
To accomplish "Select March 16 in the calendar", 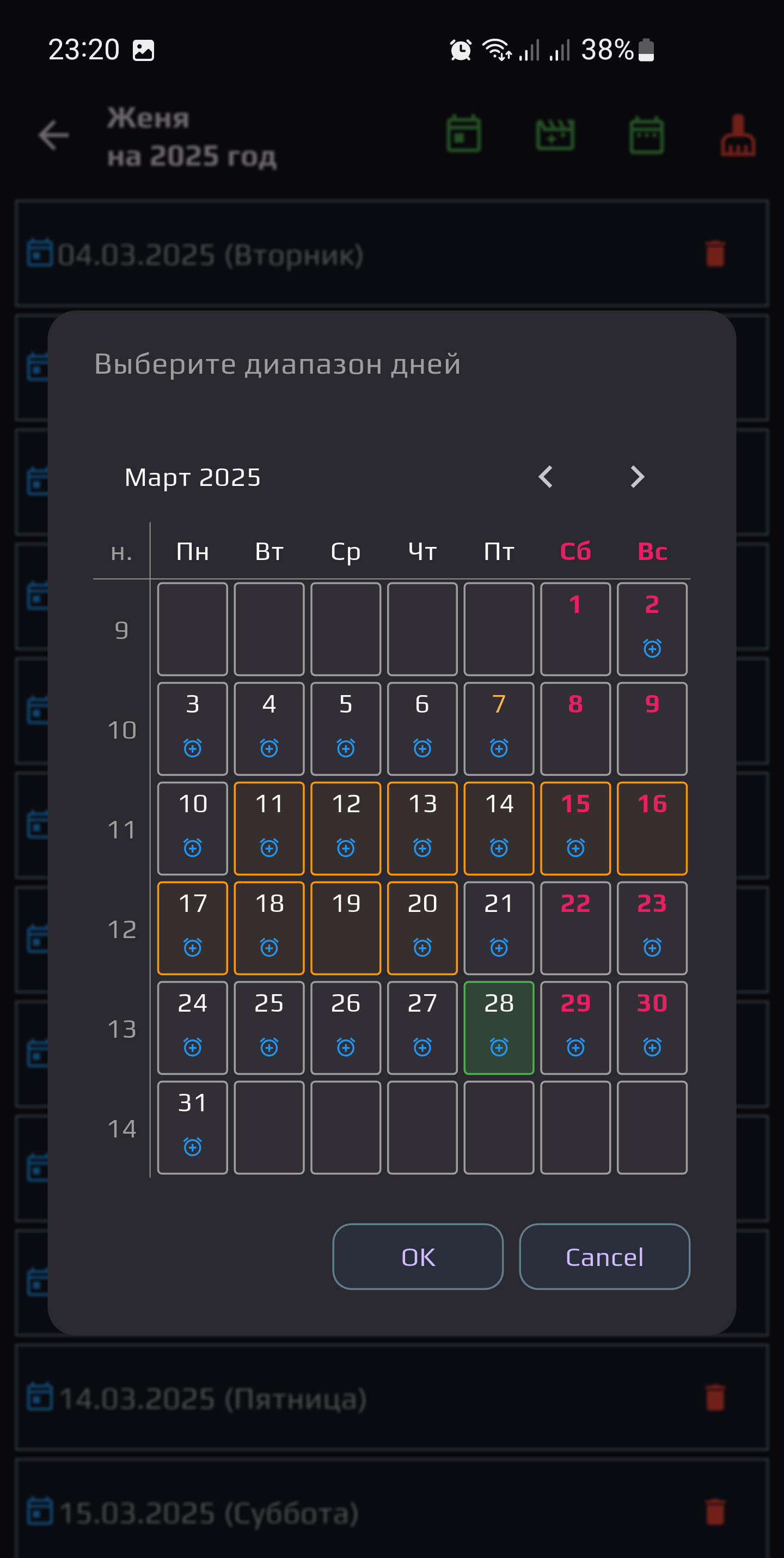I will pyautogui.click(x=652, y=828).
